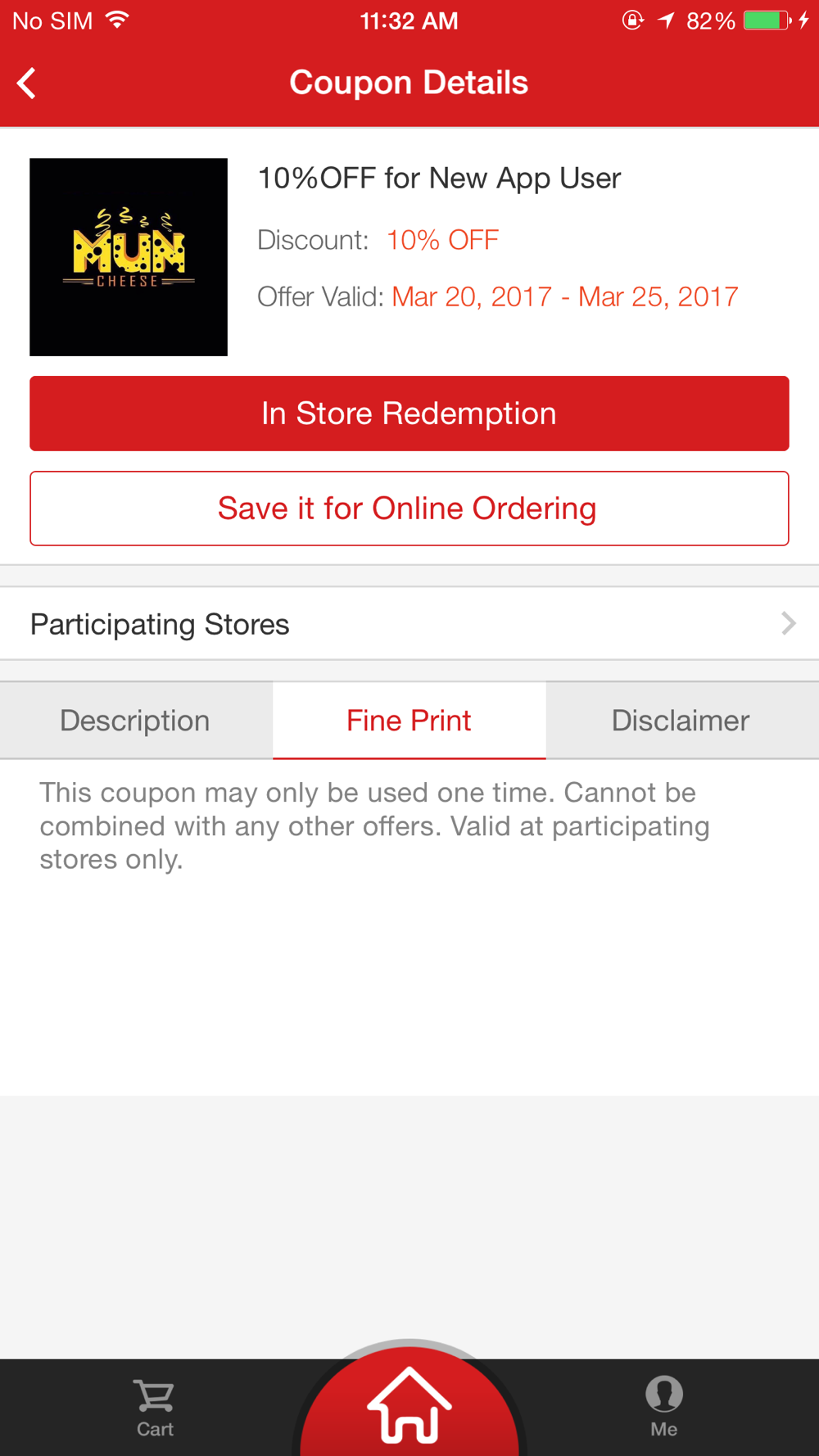Image resolution: width=819 pixels, height=1456 pixels.
Task: Select the Fine Print tab
Action: (409, 721)
